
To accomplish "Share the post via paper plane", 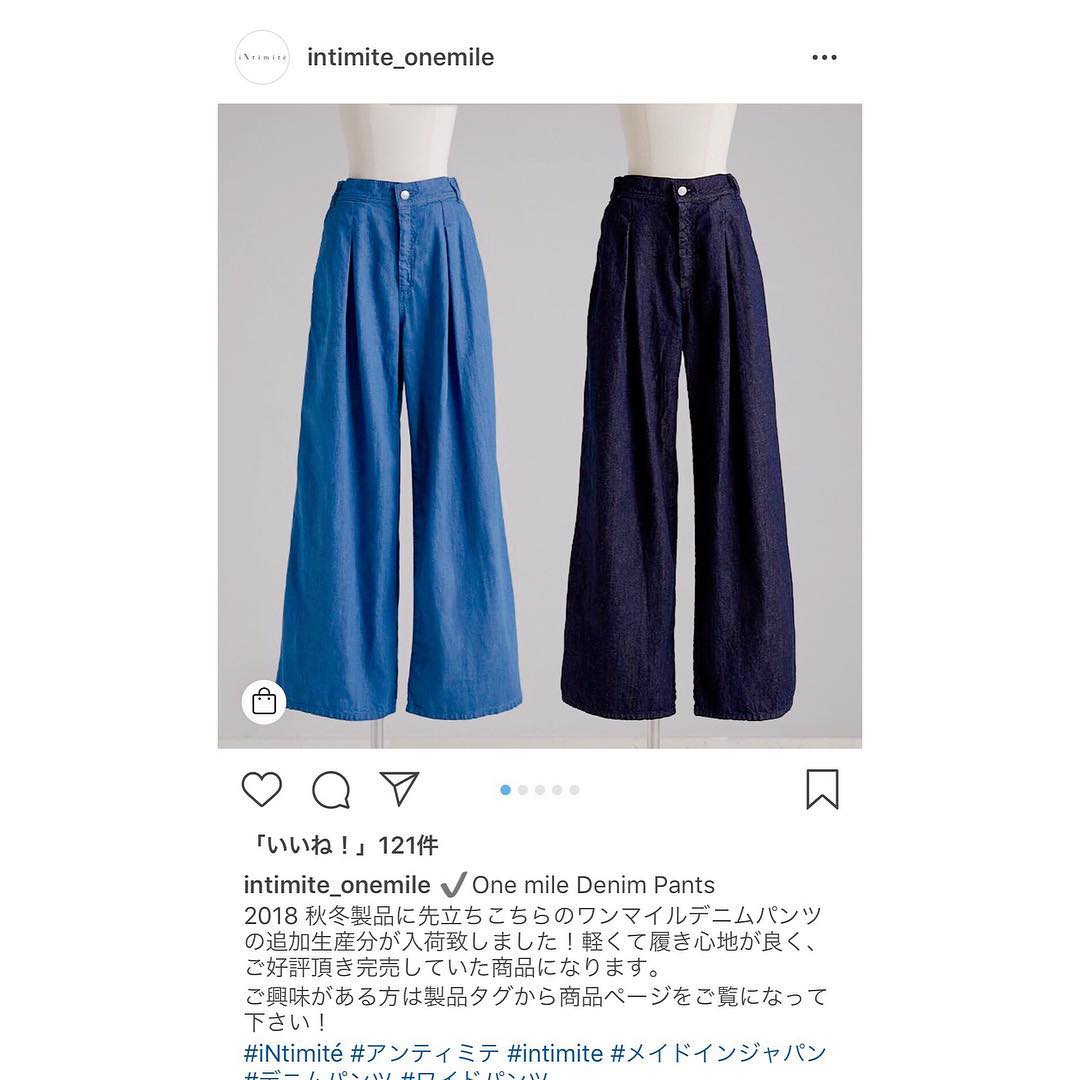I will click(398, 789).
